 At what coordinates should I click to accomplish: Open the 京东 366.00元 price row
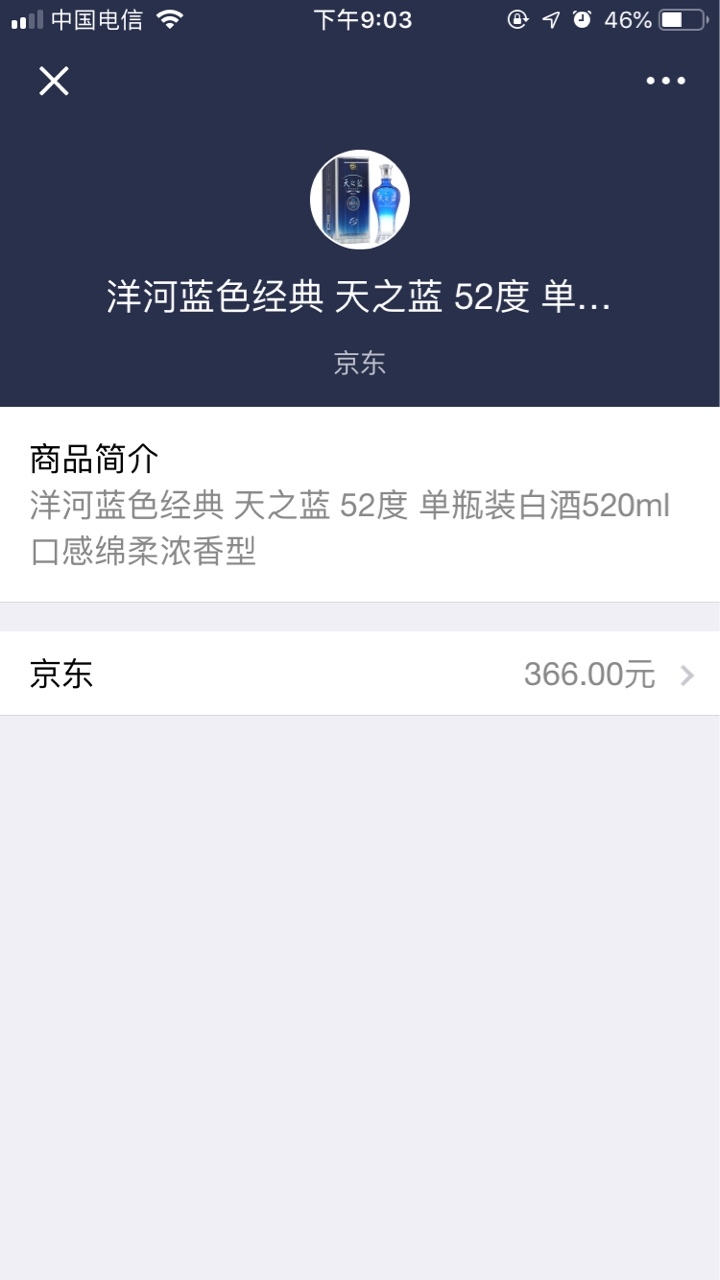point(360,674)
